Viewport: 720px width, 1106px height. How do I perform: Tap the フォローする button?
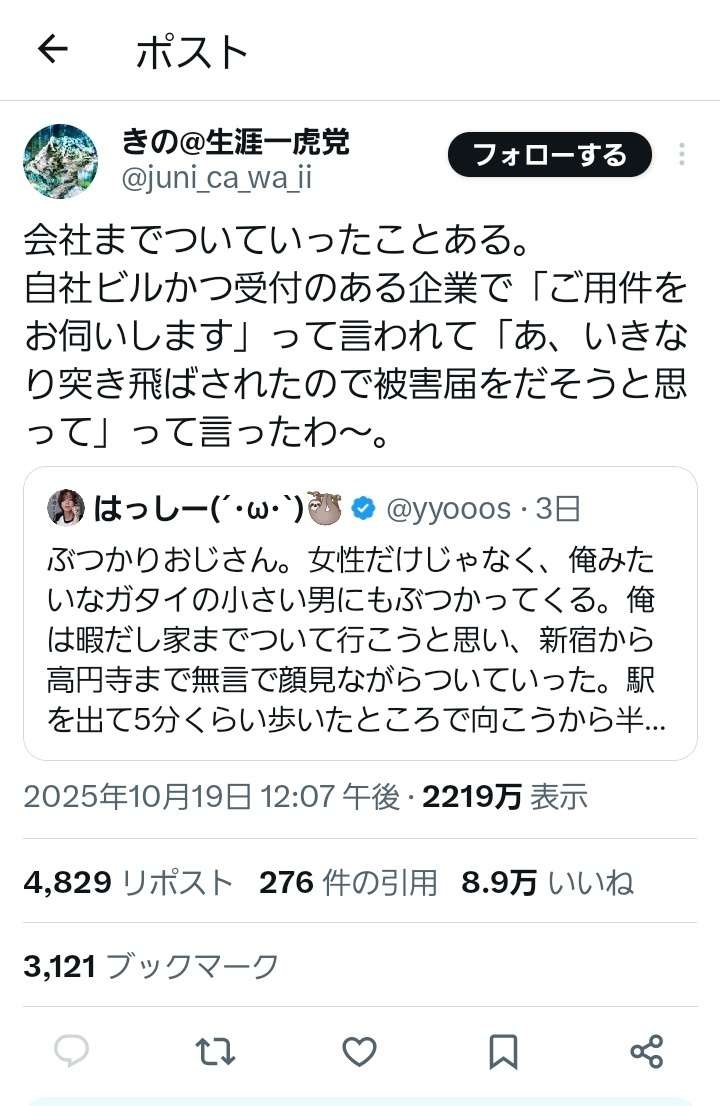(549, 155)
